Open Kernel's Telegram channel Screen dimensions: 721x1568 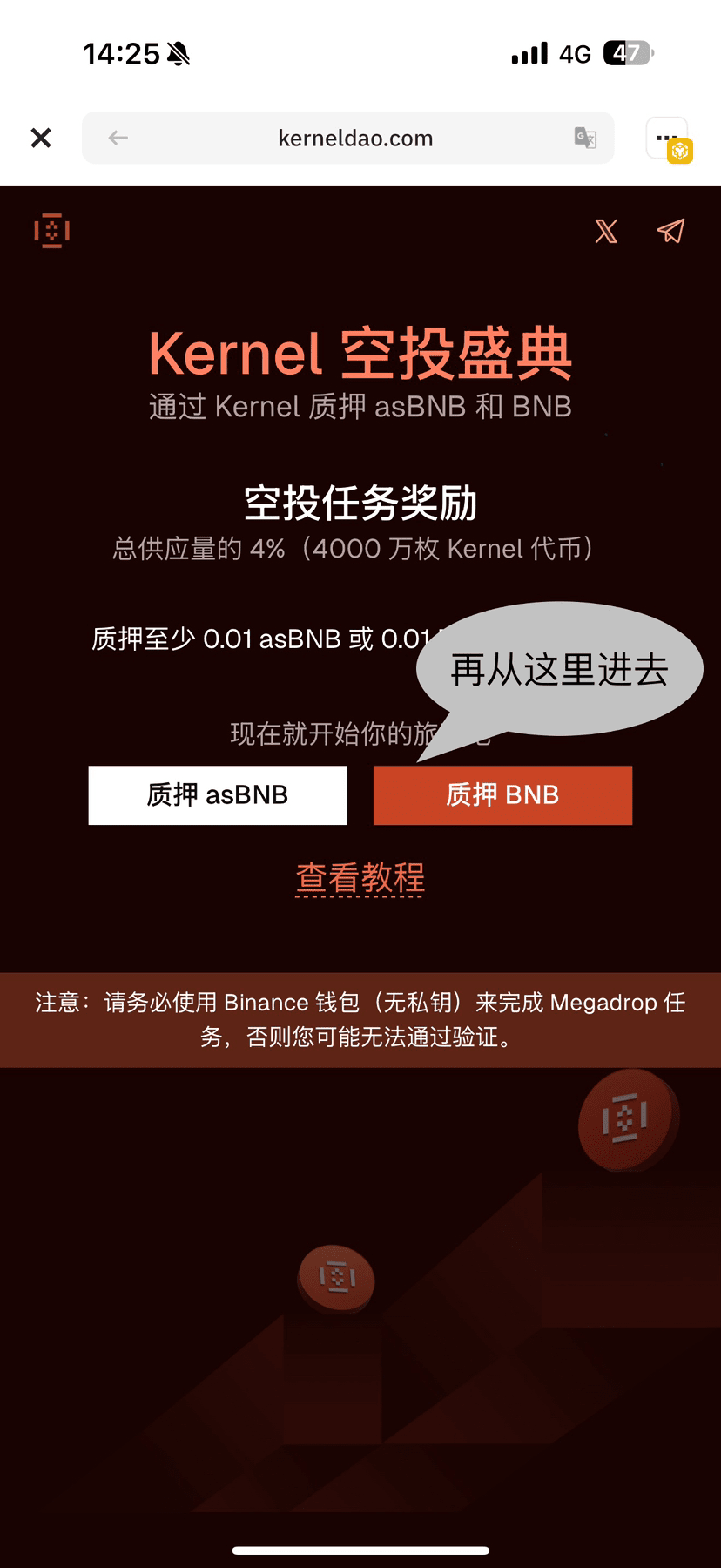[x=670, y=231]
